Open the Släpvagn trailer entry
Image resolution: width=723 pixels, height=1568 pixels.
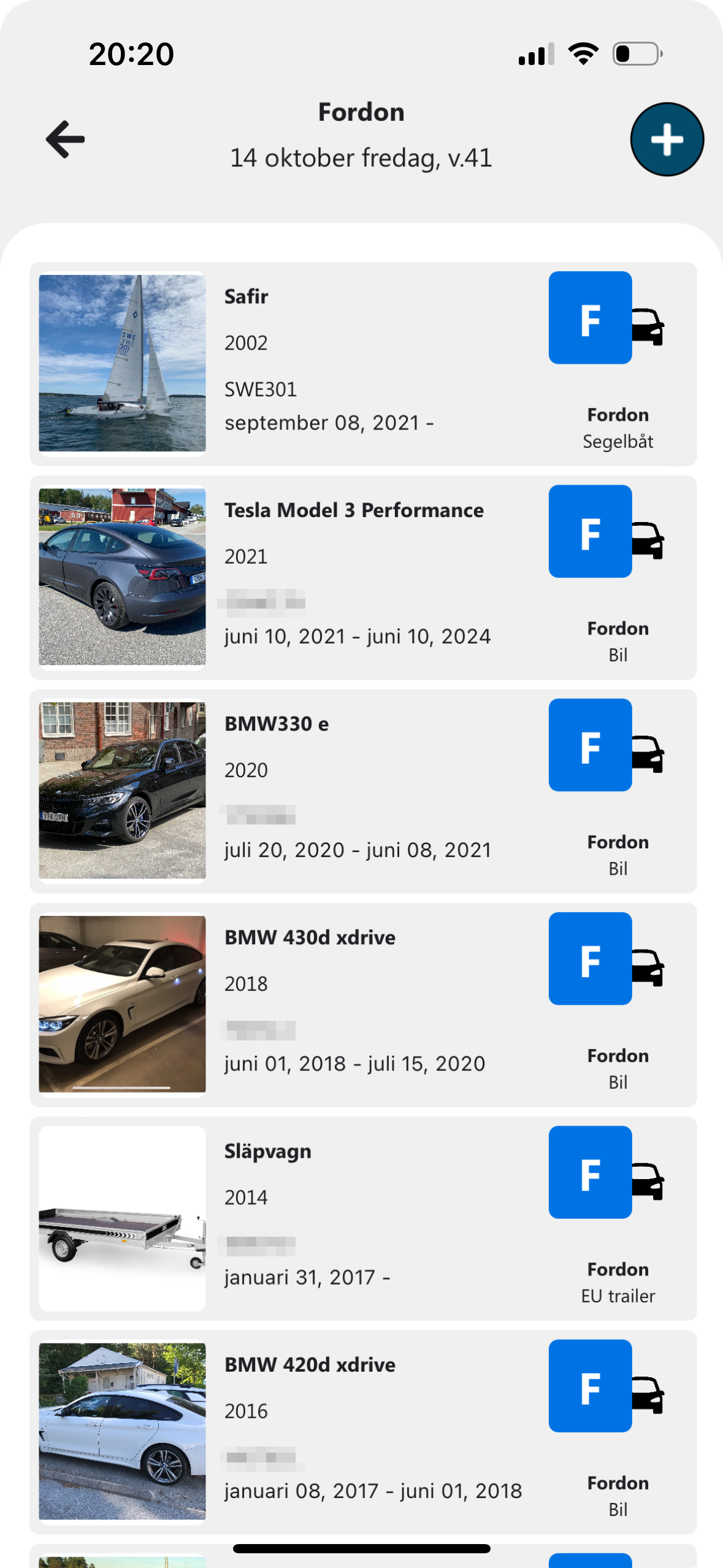[x=362, y=1218]
